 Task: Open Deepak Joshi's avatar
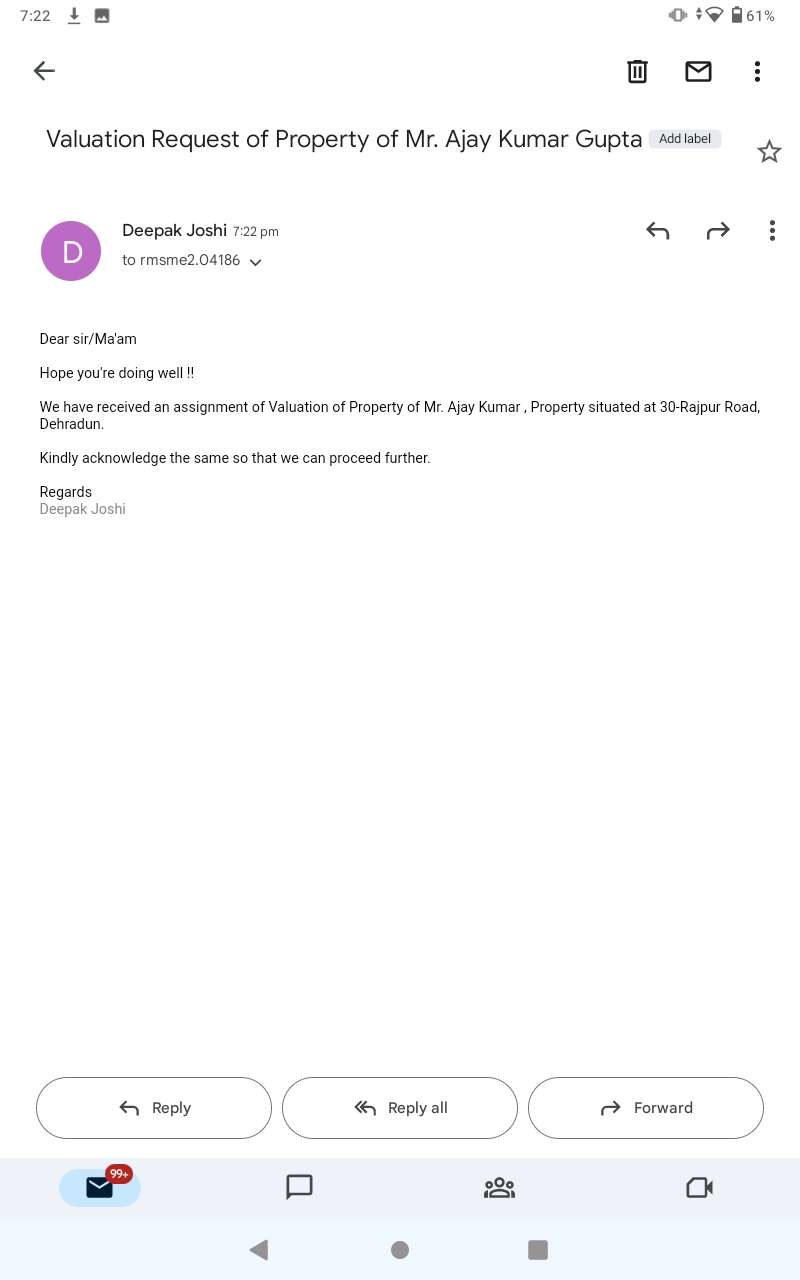(71, 251)
